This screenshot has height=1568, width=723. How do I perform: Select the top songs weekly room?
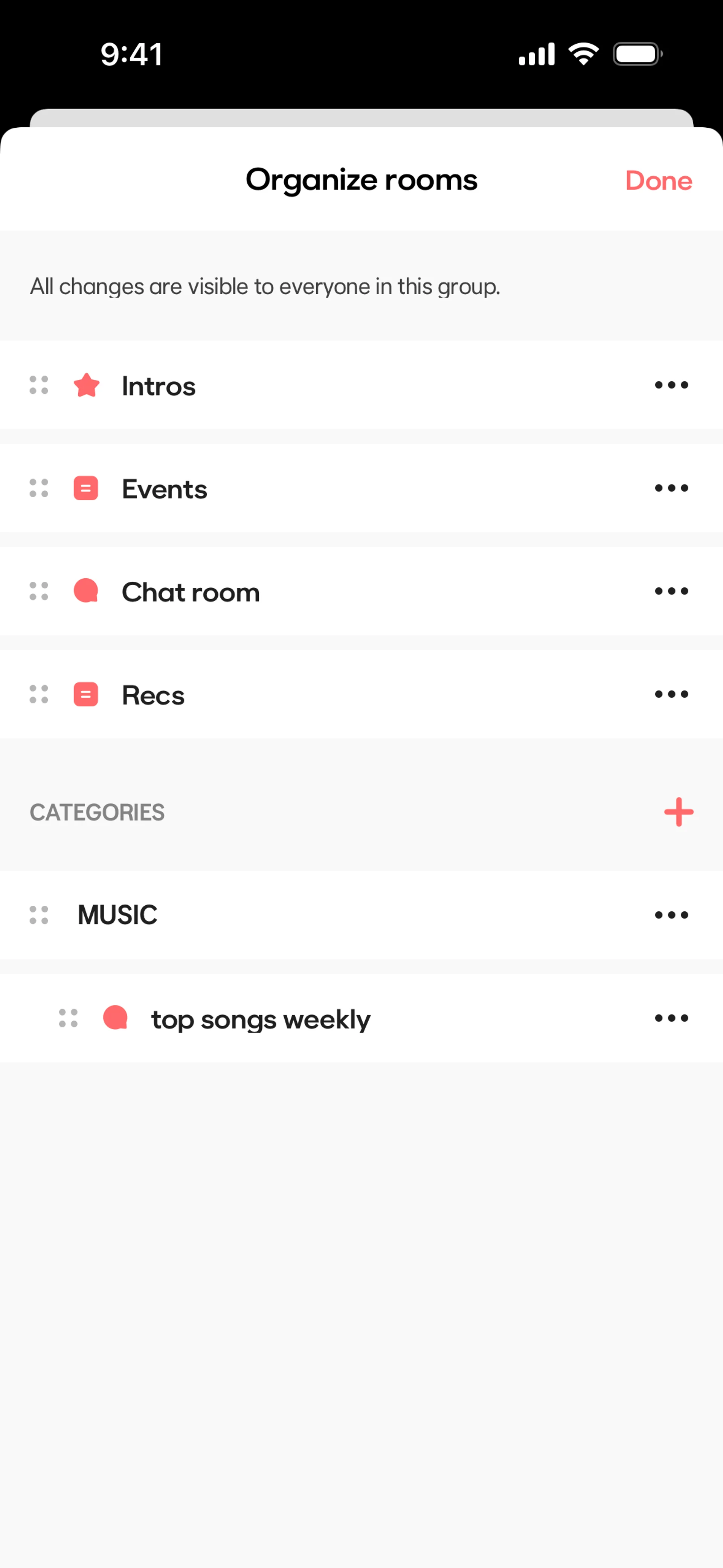coord(261,1019)
